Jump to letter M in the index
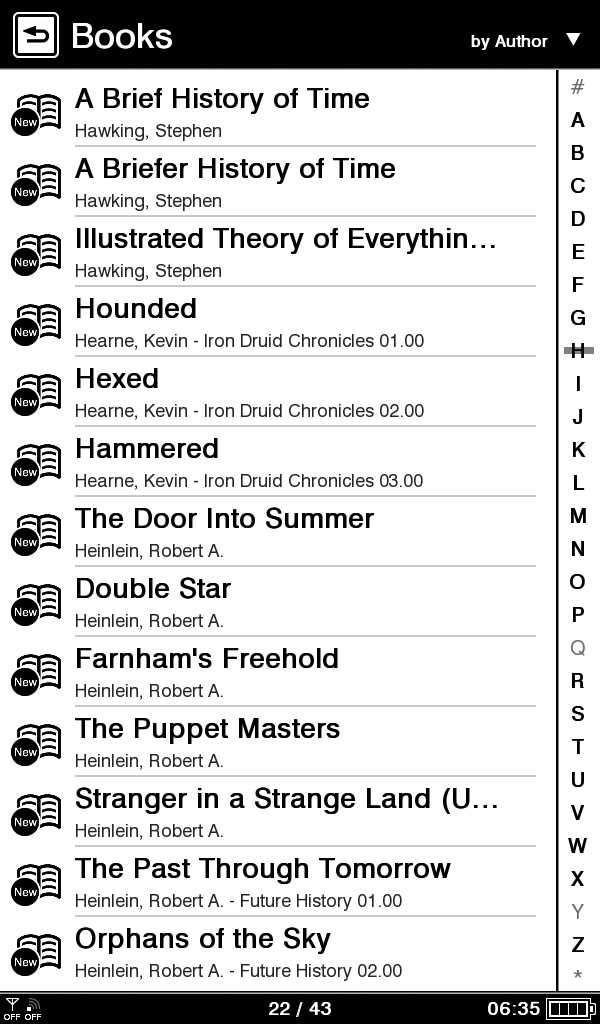The height and width of the screenshot is (1024, 600). (x=577, y=516)
